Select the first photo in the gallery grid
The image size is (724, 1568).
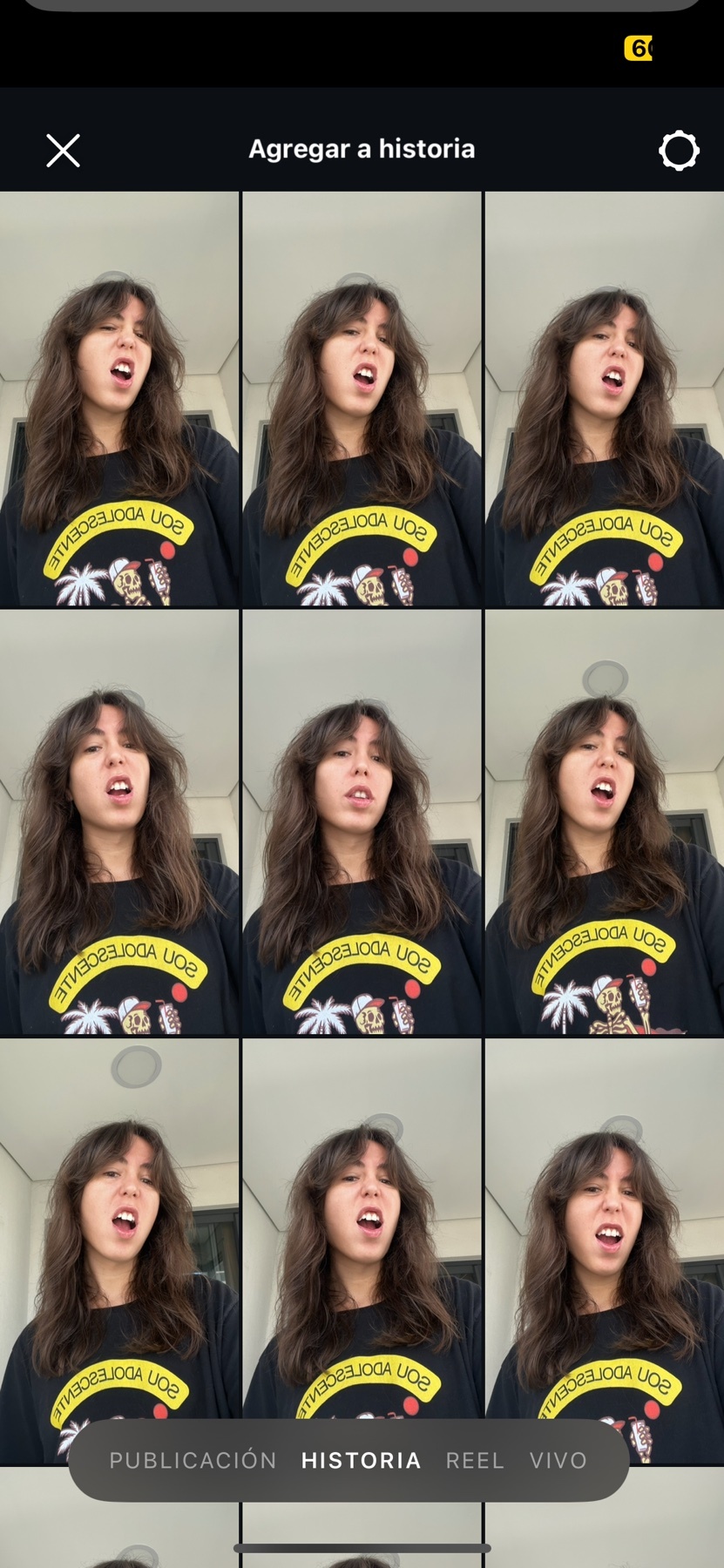[x=119, y=399]
